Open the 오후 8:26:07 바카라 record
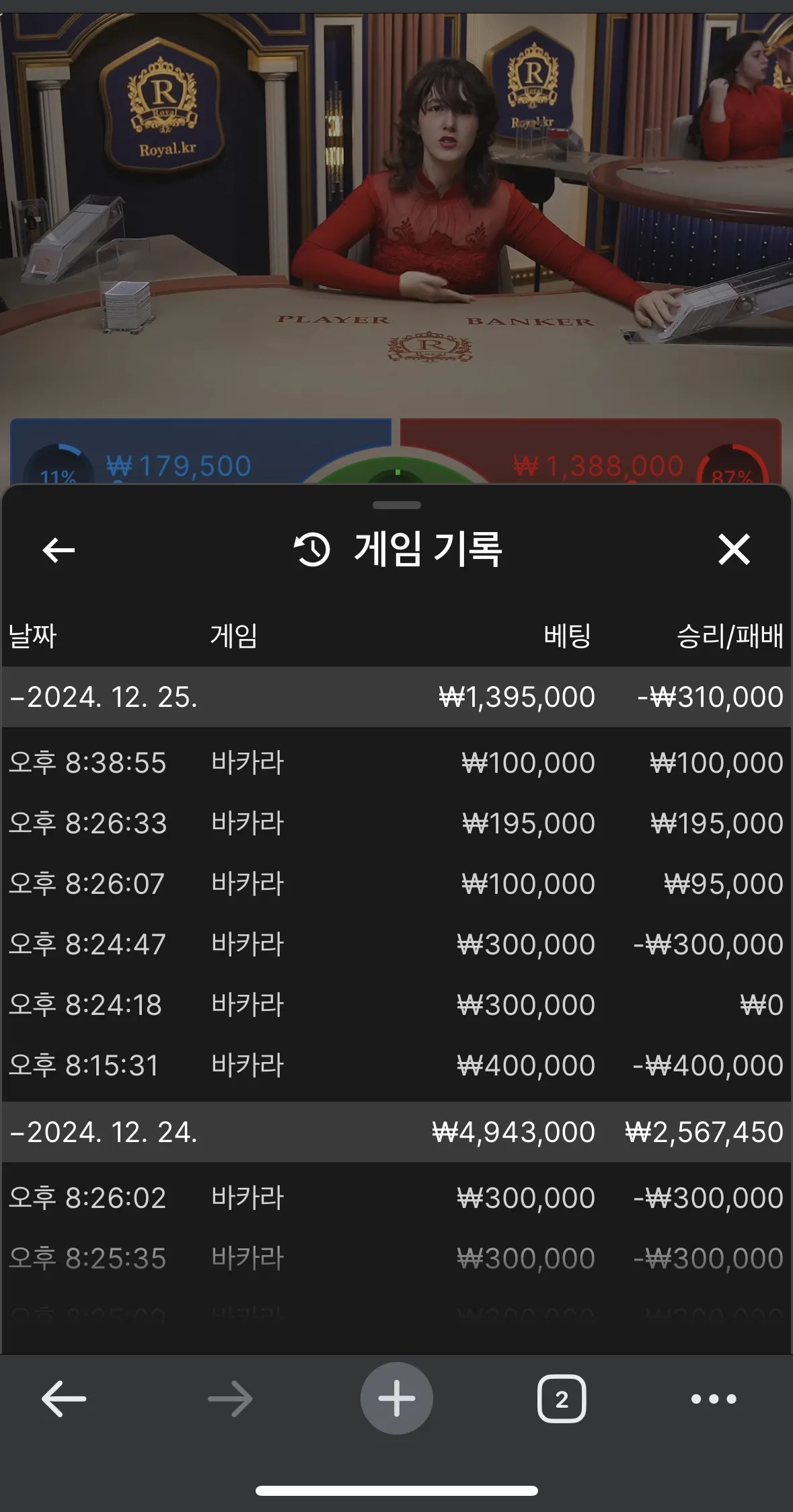This screenshot has width=793, height=1512. click(x=395, y=884)
